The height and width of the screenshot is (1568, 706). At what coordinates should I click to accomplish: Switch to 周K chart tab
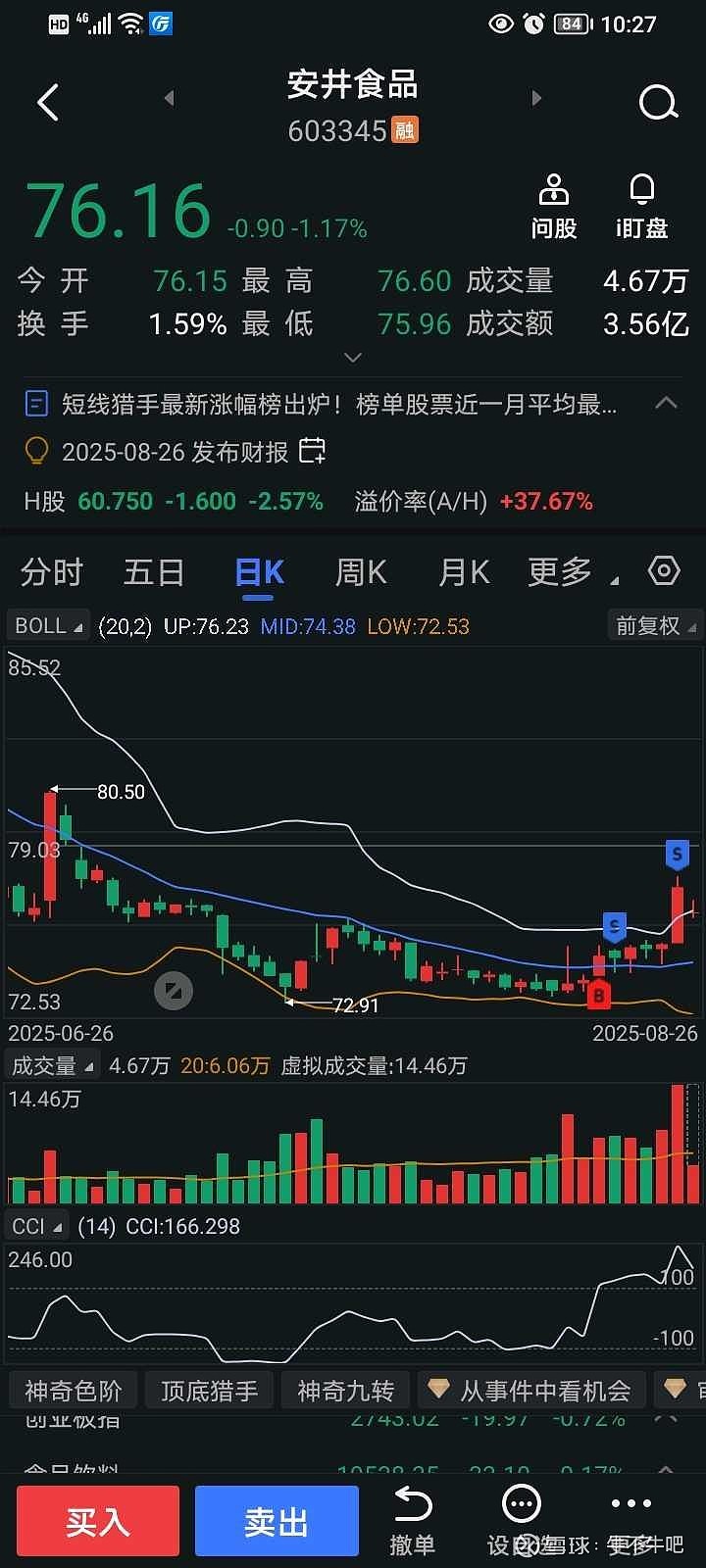point(361,571)
